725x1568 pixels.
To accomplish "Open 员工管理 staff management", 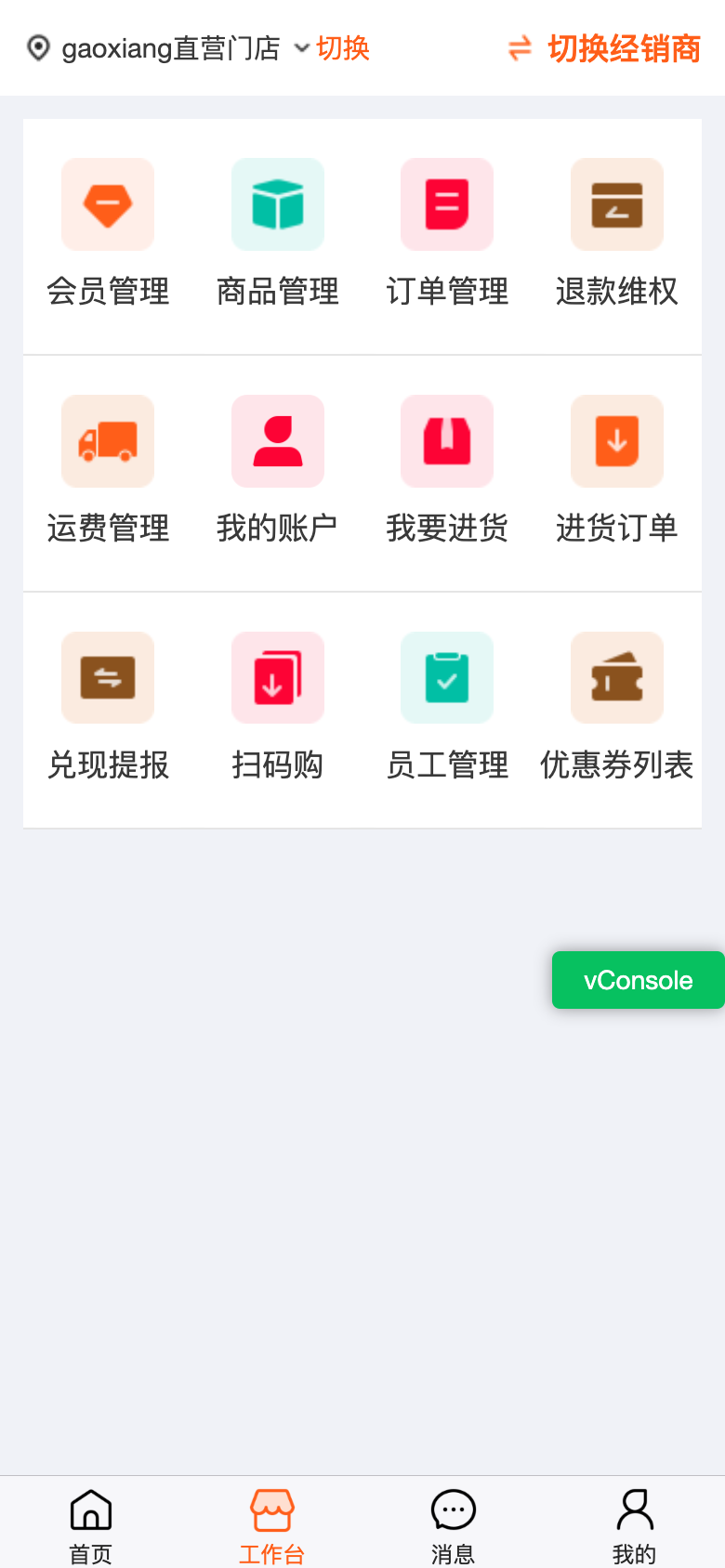I will click(x=447, y=708).
